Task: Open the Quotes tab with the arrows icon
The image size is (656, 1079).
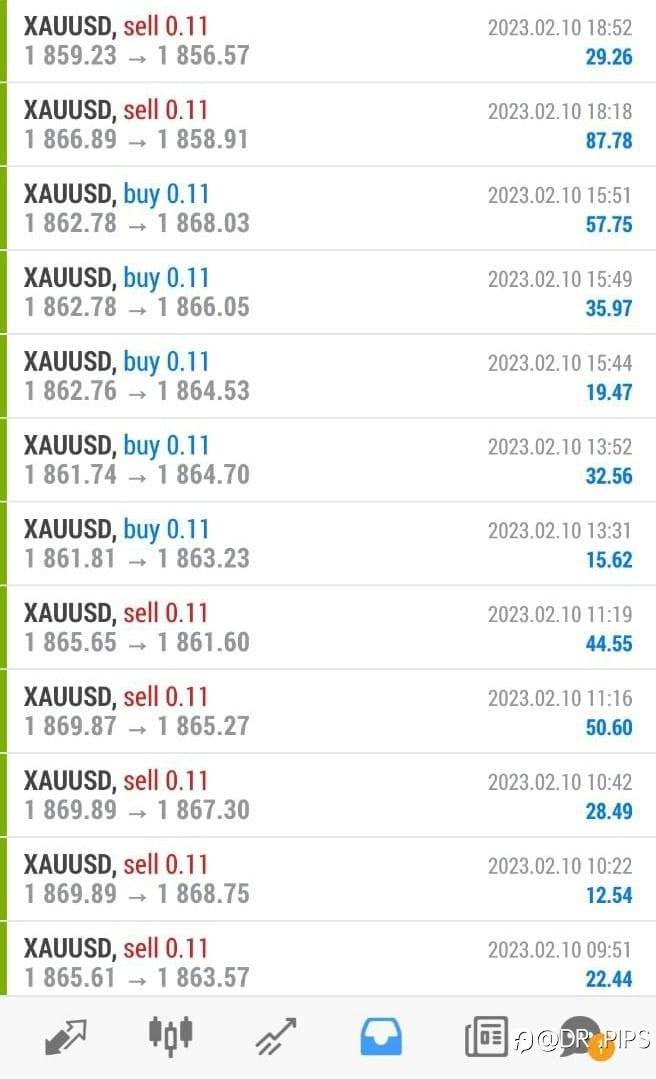Action: (66, 1036)
